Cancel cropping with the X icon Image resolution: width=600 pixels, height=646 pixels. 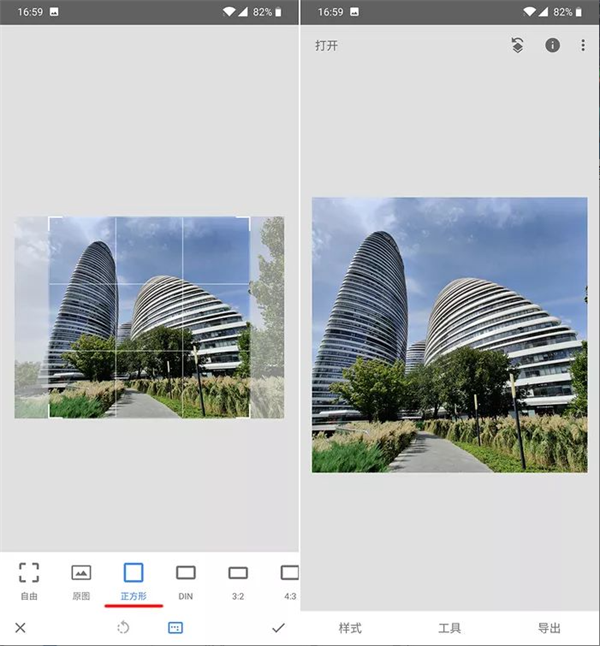(x=21, y=628)
